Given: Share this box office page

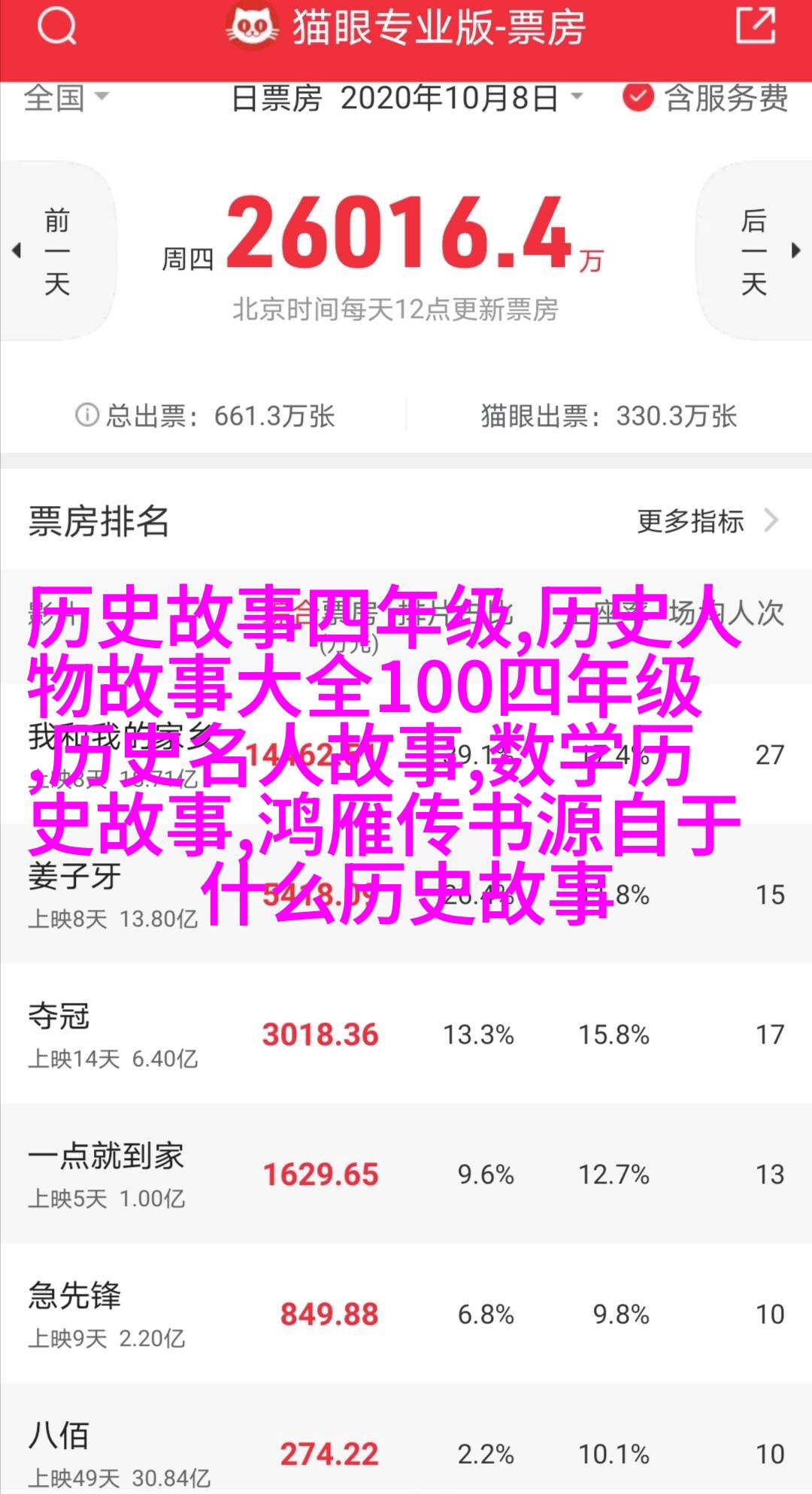Looking at the screenshot, I should coord(754,27).
